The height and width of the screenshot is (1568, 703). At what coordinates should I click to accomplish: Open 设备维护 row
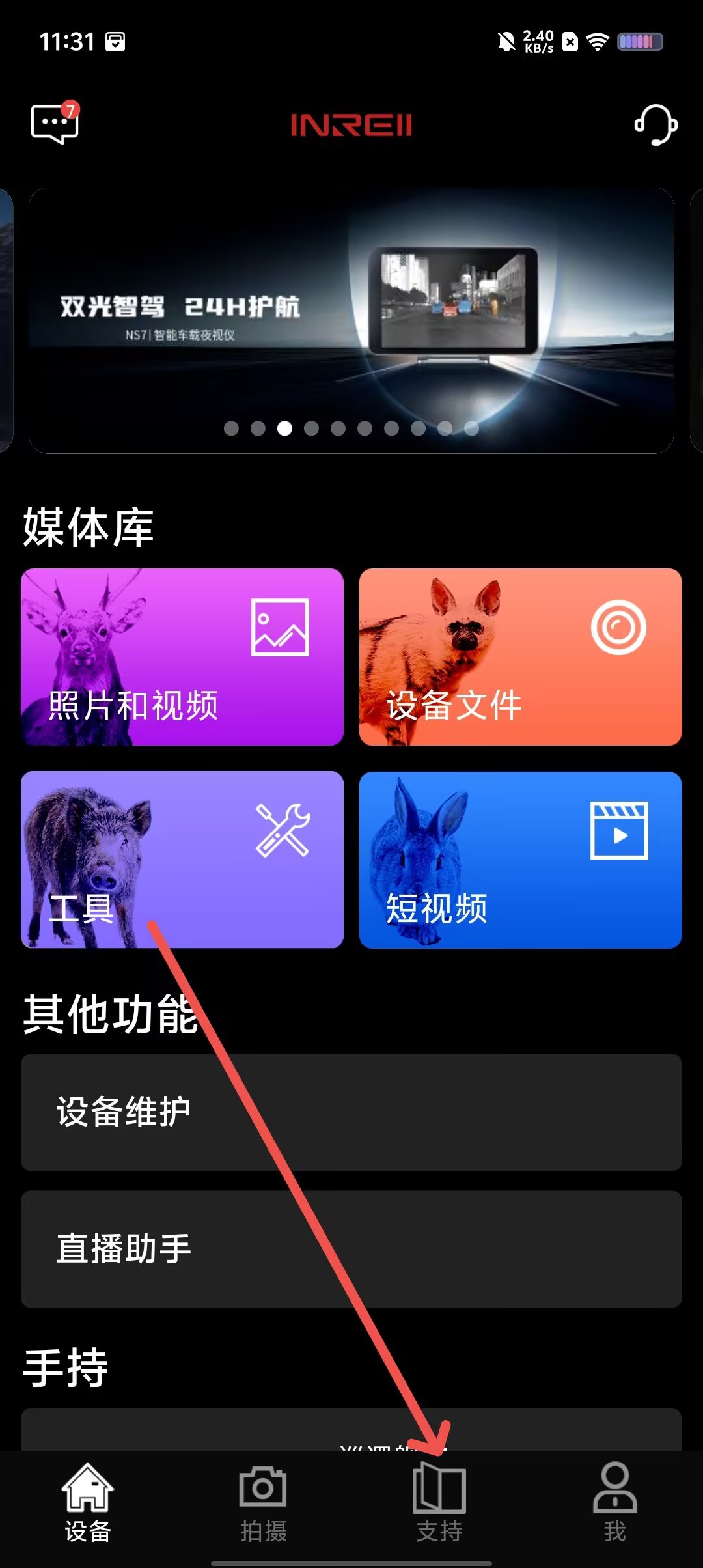point(351,1112)
